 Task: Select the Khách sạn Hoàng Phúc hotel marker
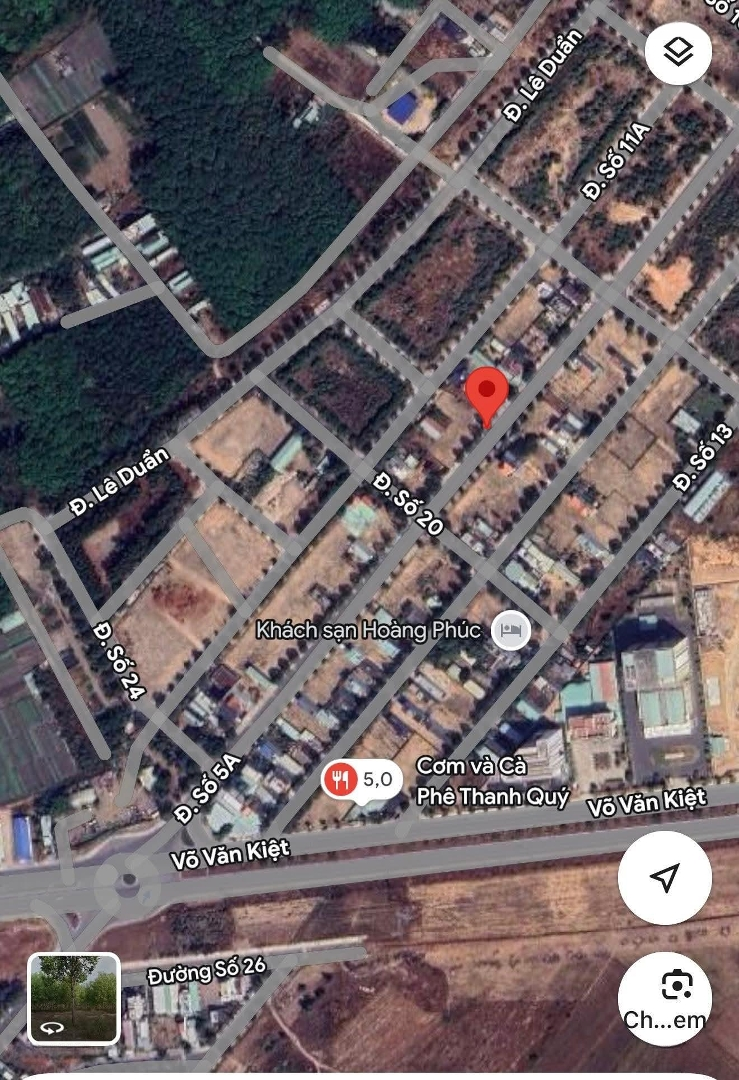512,630
